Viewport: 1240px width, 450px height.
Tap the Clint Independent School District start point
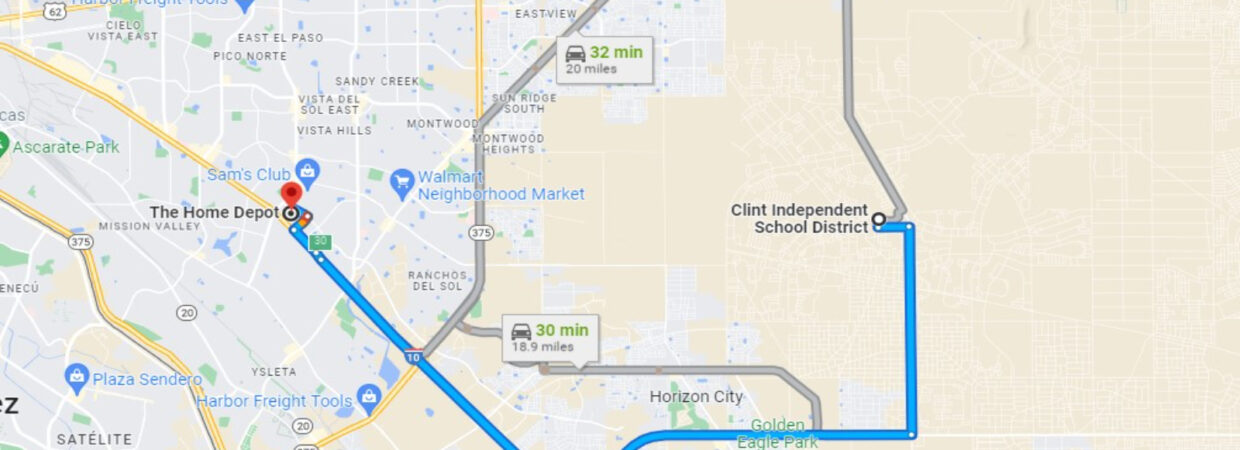pos(878,219)
